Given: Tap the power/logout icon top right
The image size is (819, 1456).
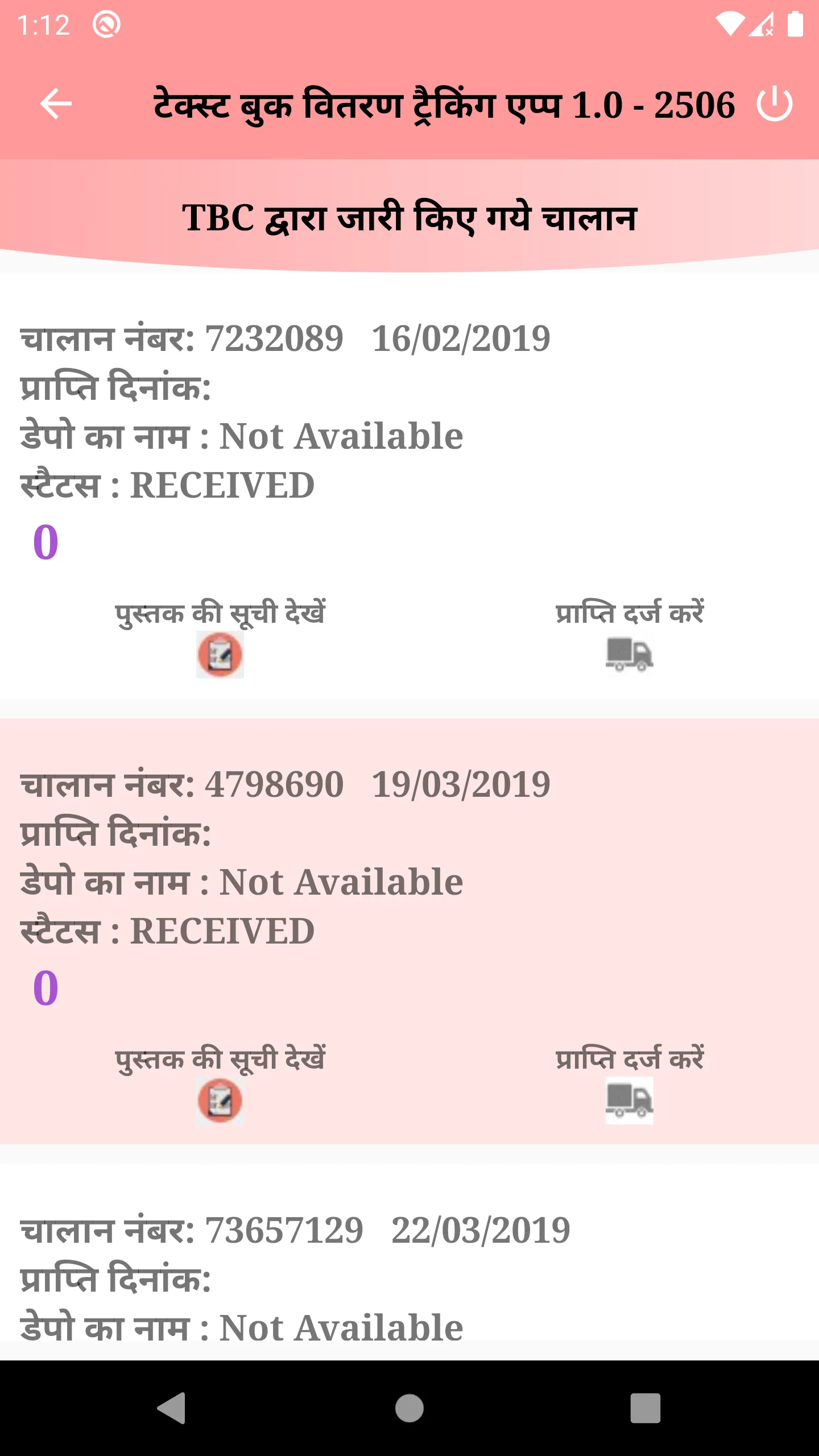Looking at the screenshot, I should pyautogui.click(x=776, y=104).
